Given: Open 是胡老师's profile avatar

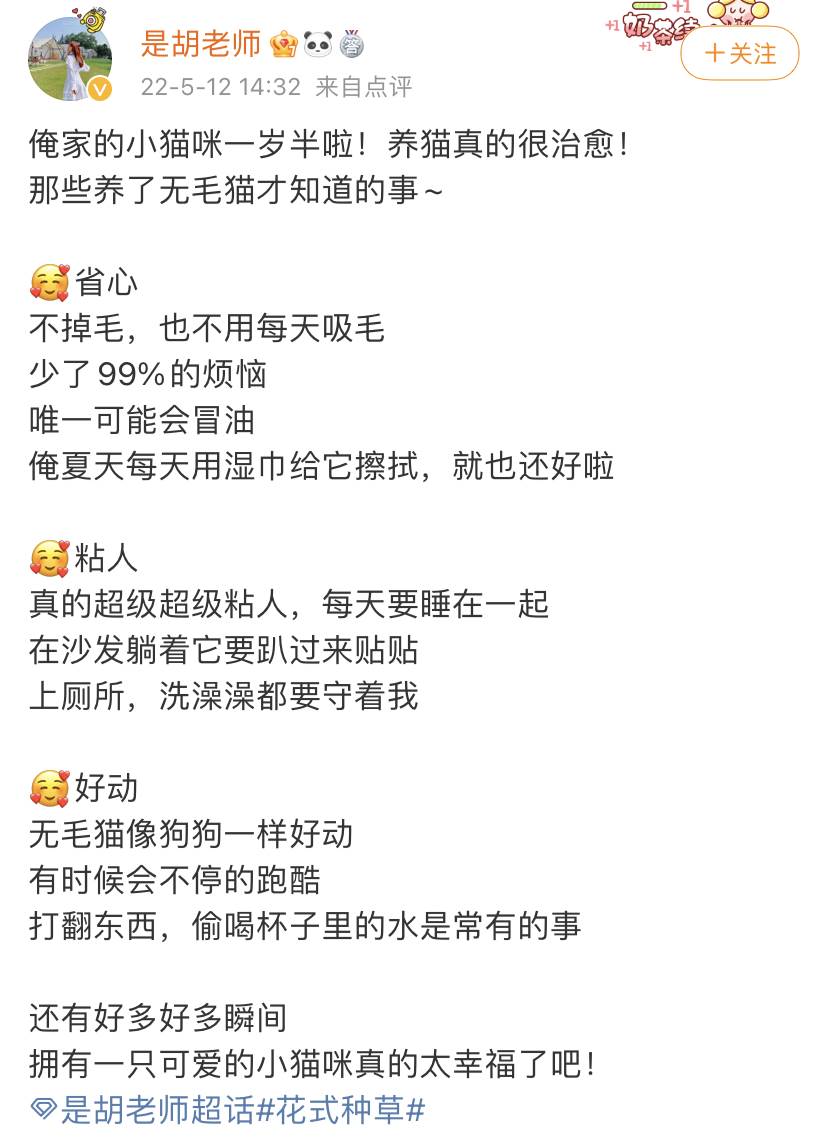Looking at the screenshot, I should (x=69, y=60).
